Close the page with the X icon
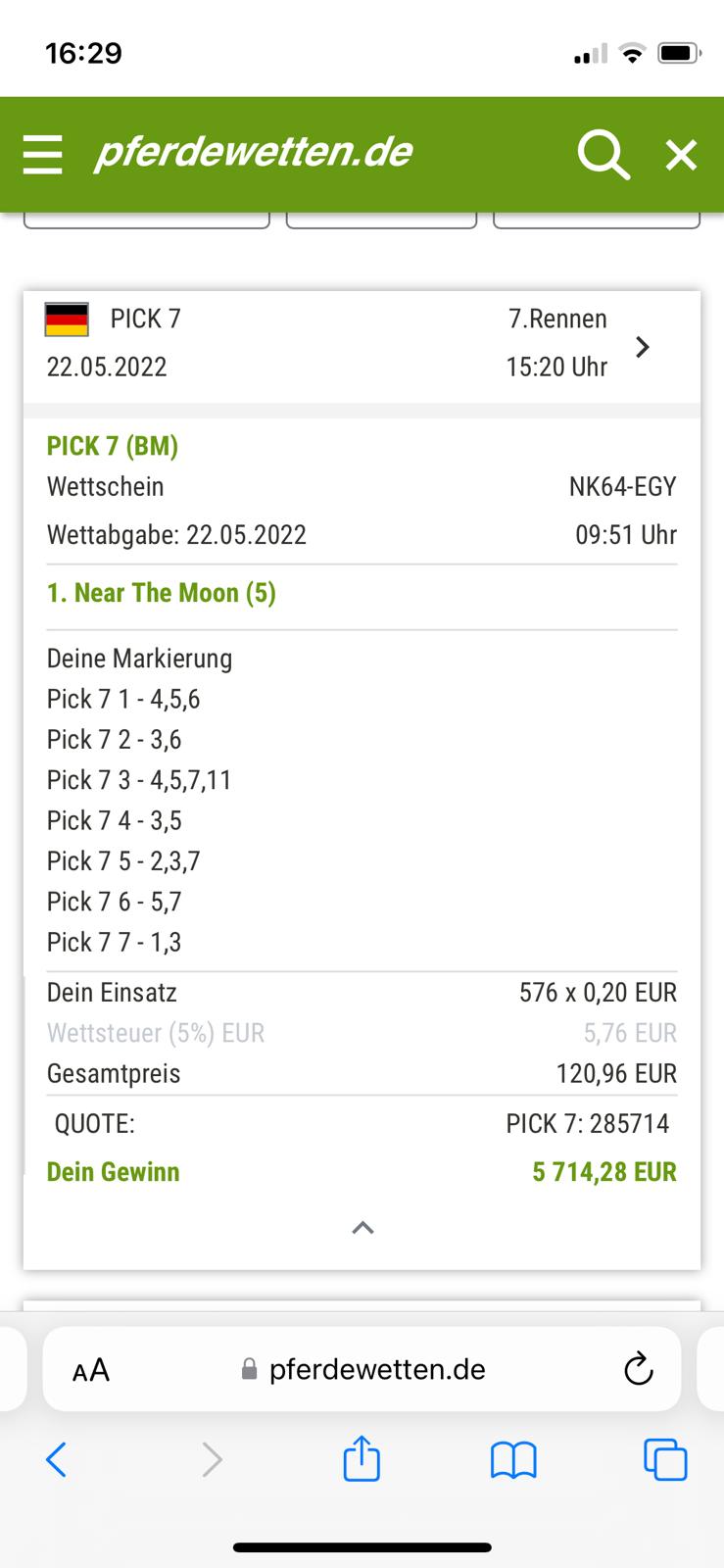Viewport: 724px width, 1568px height. (681, 155)
